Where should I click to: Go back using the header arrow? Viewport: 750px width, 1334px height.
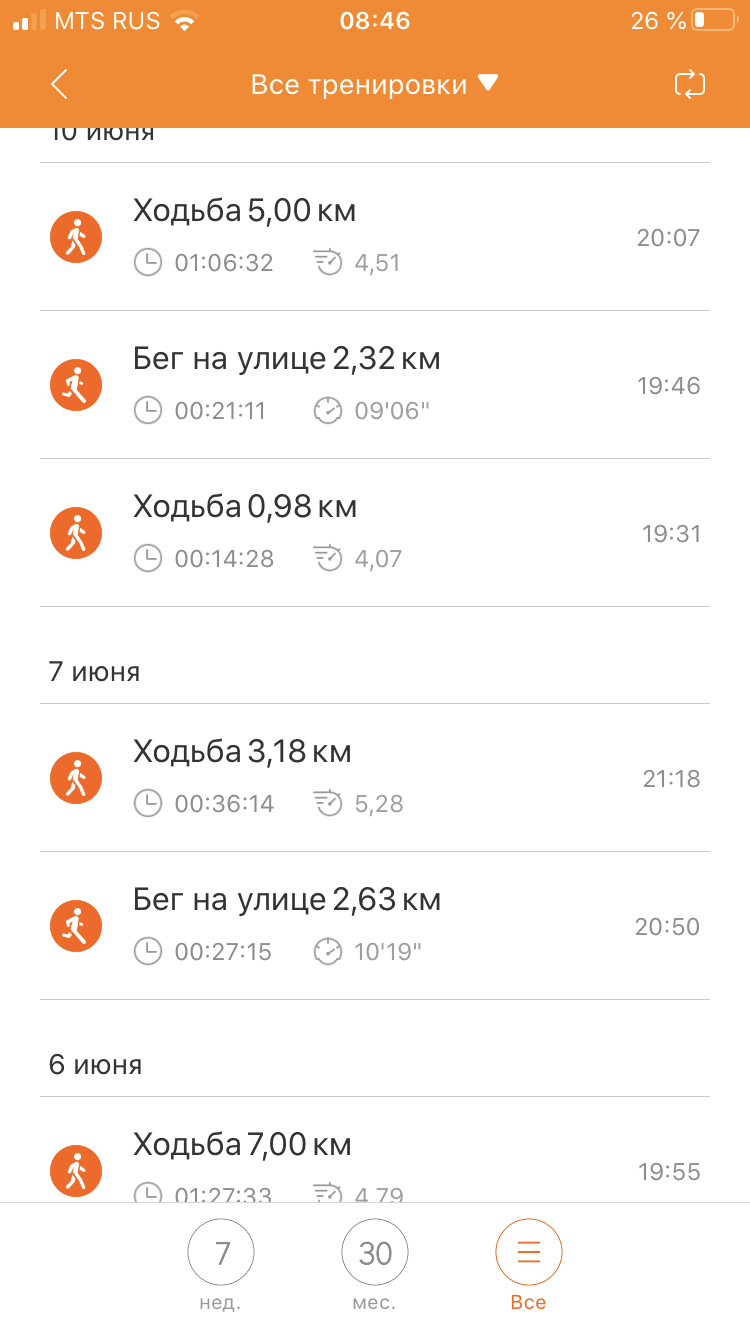pos(60,85)
